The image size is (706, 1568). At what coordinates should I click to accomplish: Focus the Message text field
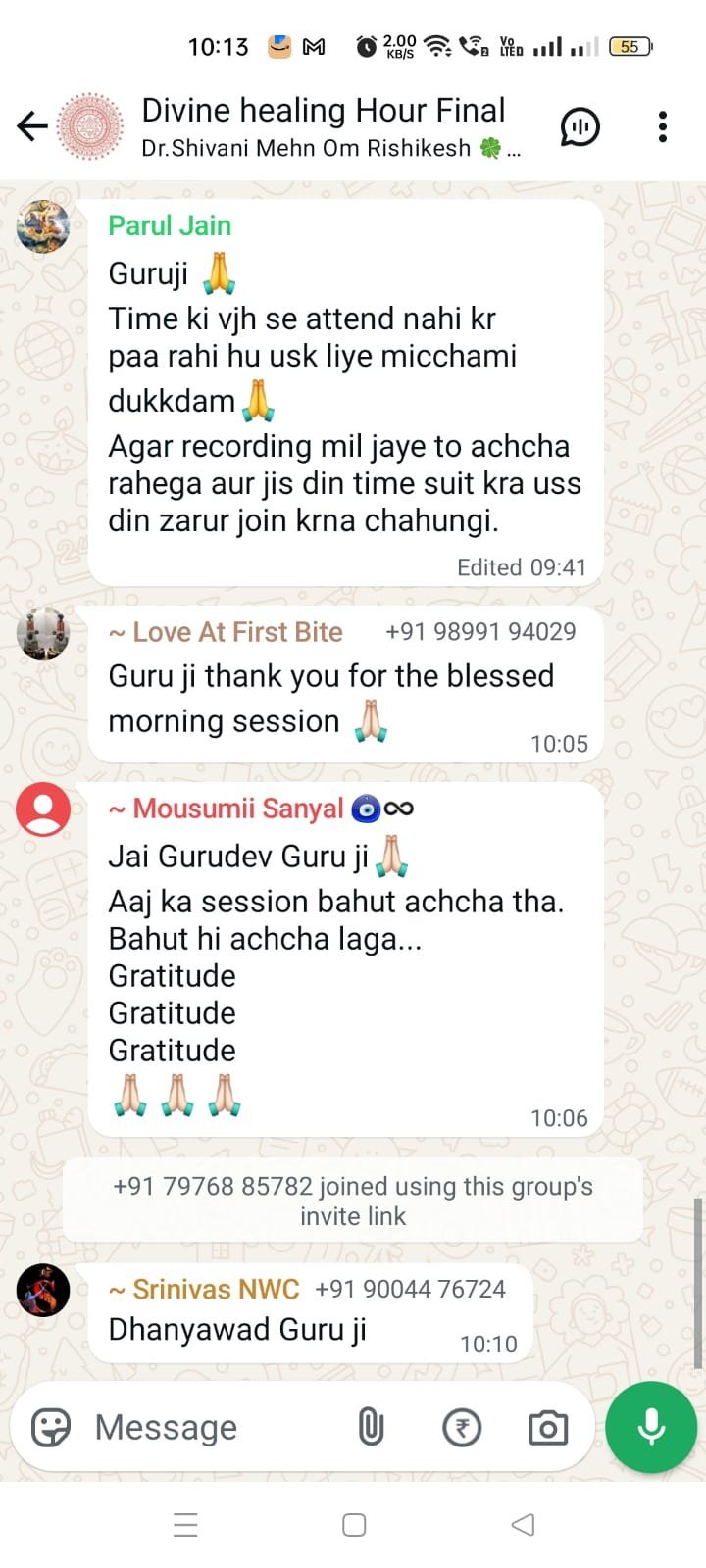[216, 1428]
